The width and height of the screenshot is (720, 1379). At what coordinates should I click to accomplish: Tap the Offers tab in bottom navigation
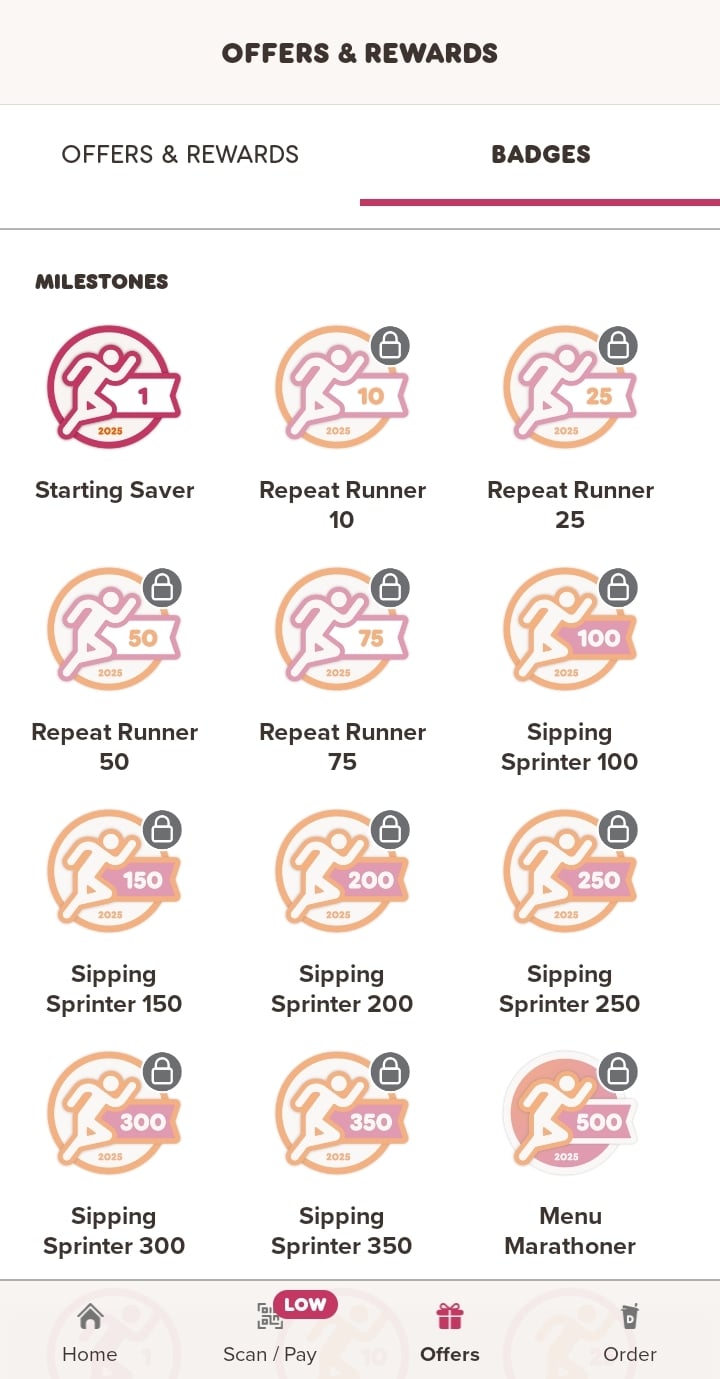[450, 1332]
